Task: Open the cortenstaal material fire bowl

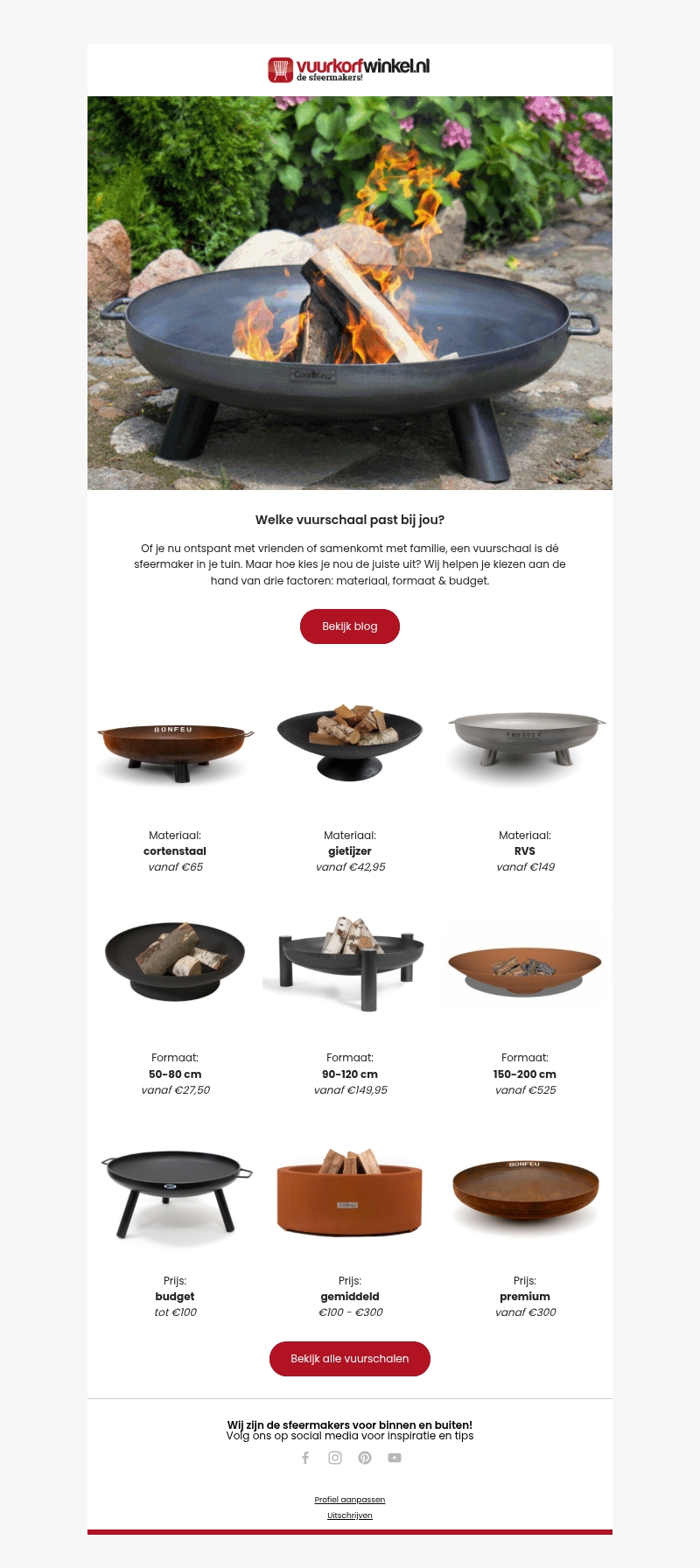Action: (x=175, y=748)
